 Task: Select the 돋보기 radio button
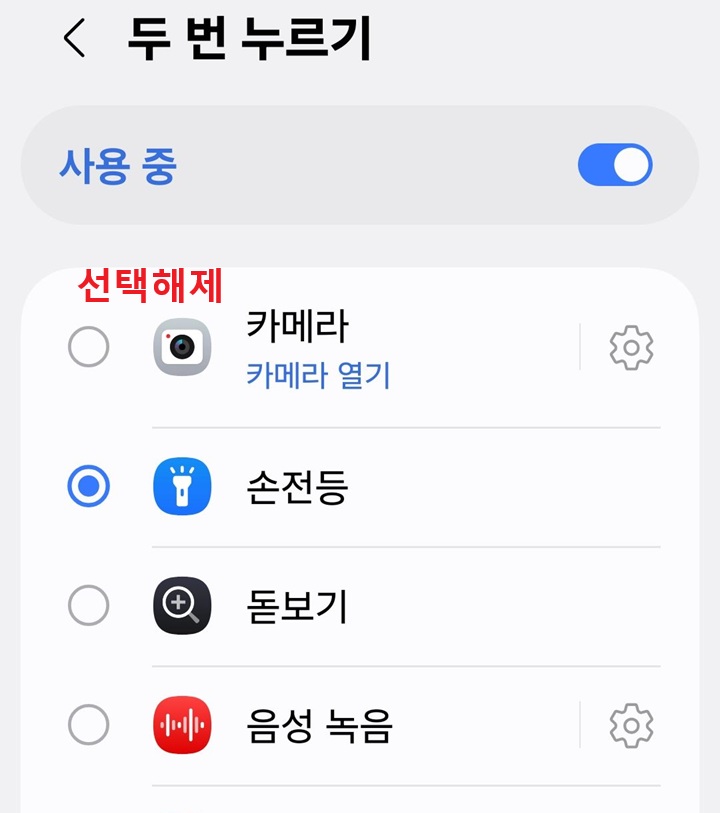[88, 606]
